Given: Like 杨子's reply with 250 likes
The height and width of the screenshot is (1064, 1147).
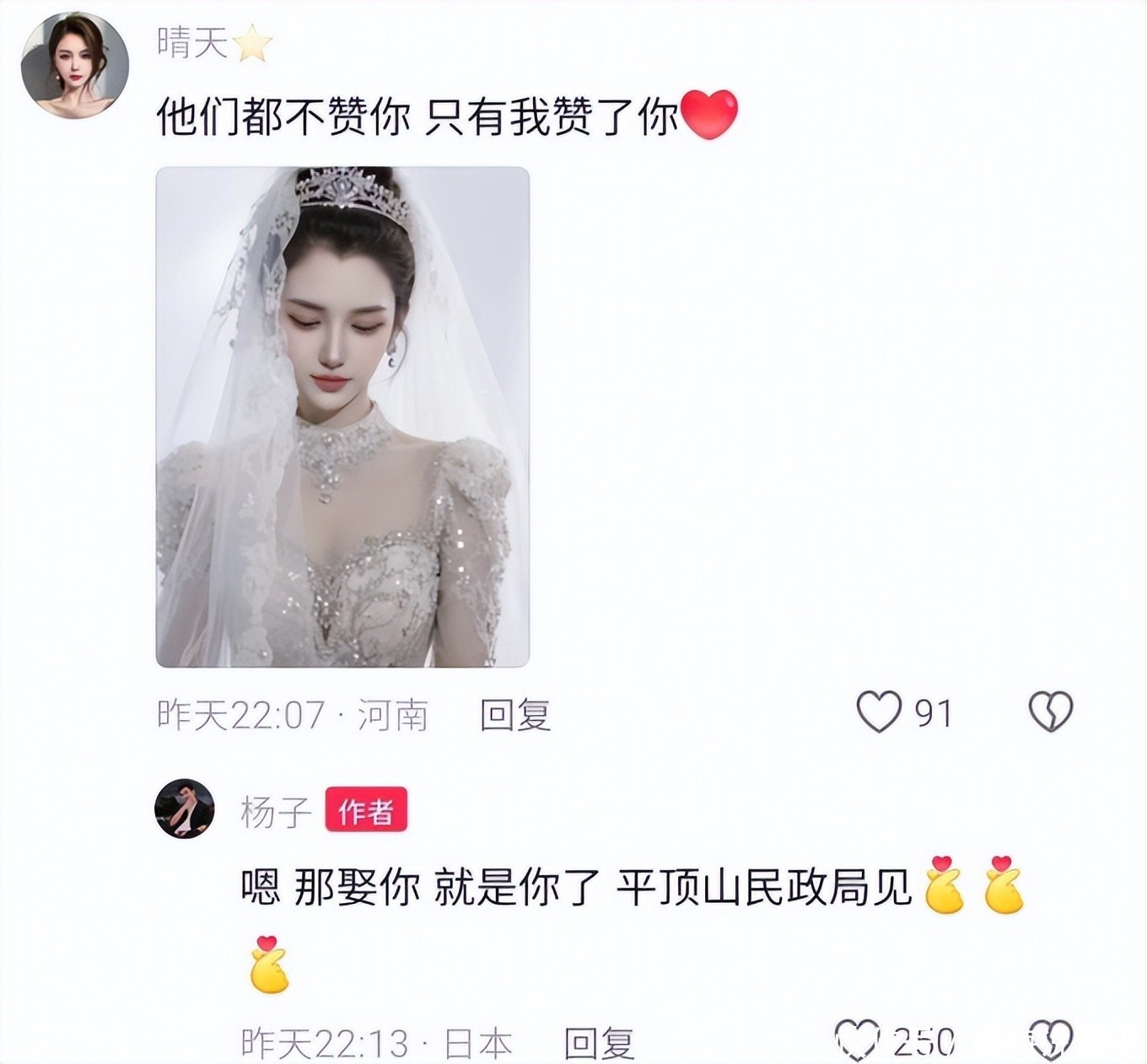Looking at the screenshot, I should point(857,1040).
